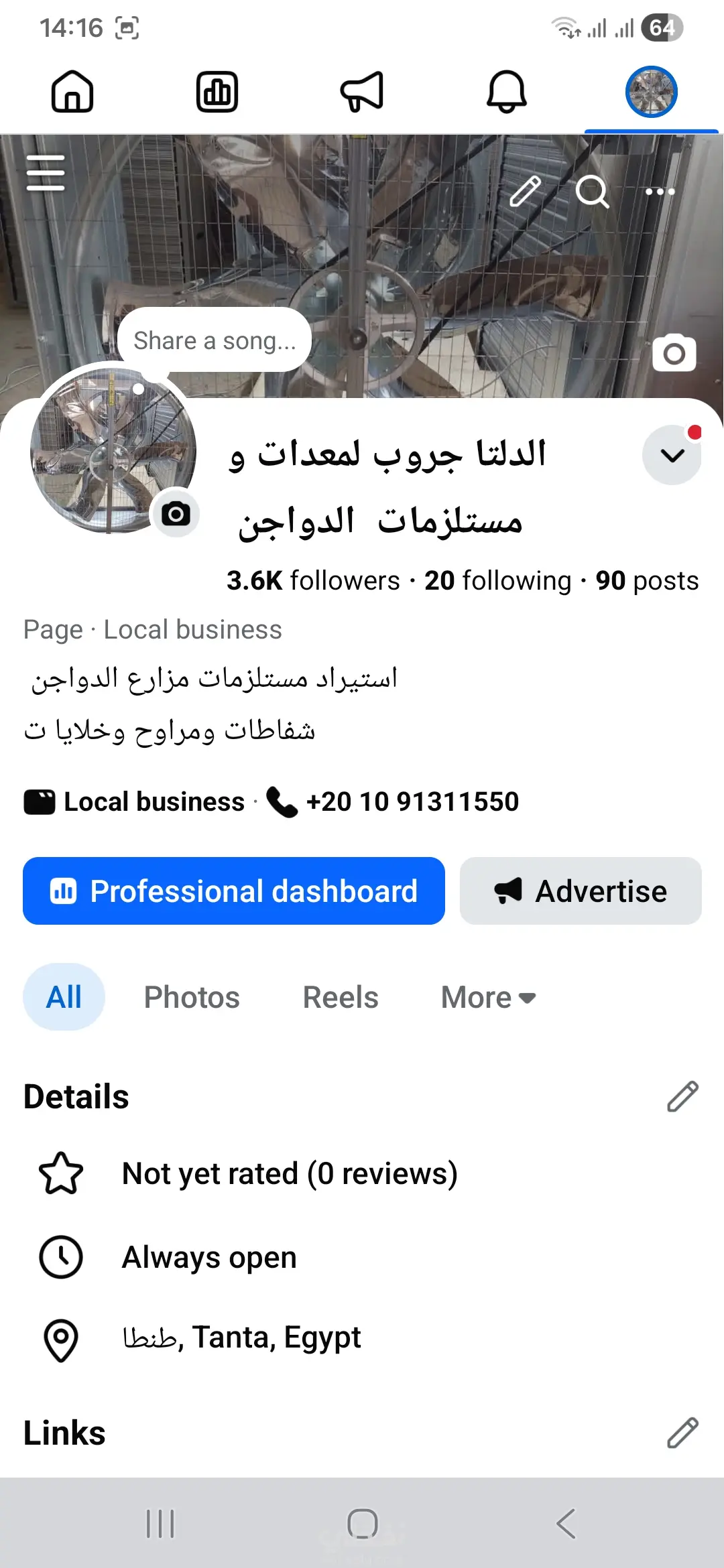The height and width of the screenshot is (1568, 724).
Task: Go to the home feed tab
Action: [x=72, y=92]
